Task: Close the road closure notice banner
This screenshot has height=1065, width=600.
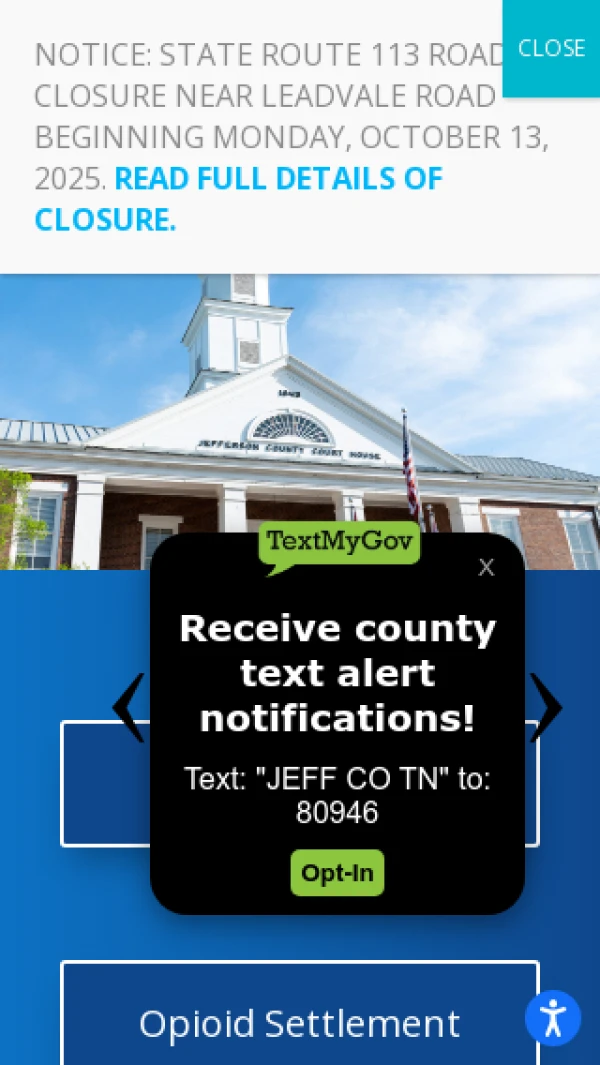Action: tap(551, 48)
